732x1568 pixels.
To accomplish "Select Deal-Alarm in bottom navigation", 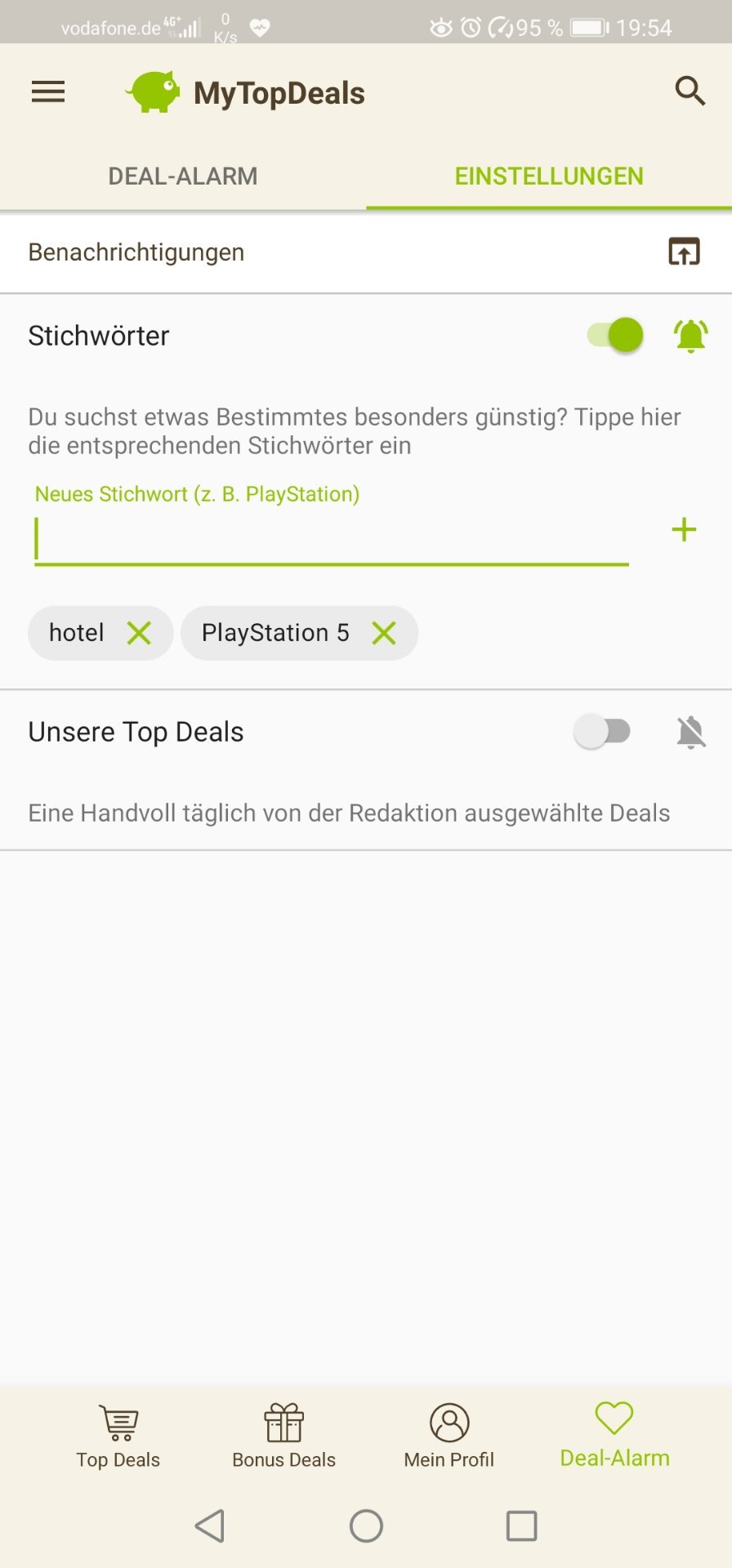I will point(614,1436).
